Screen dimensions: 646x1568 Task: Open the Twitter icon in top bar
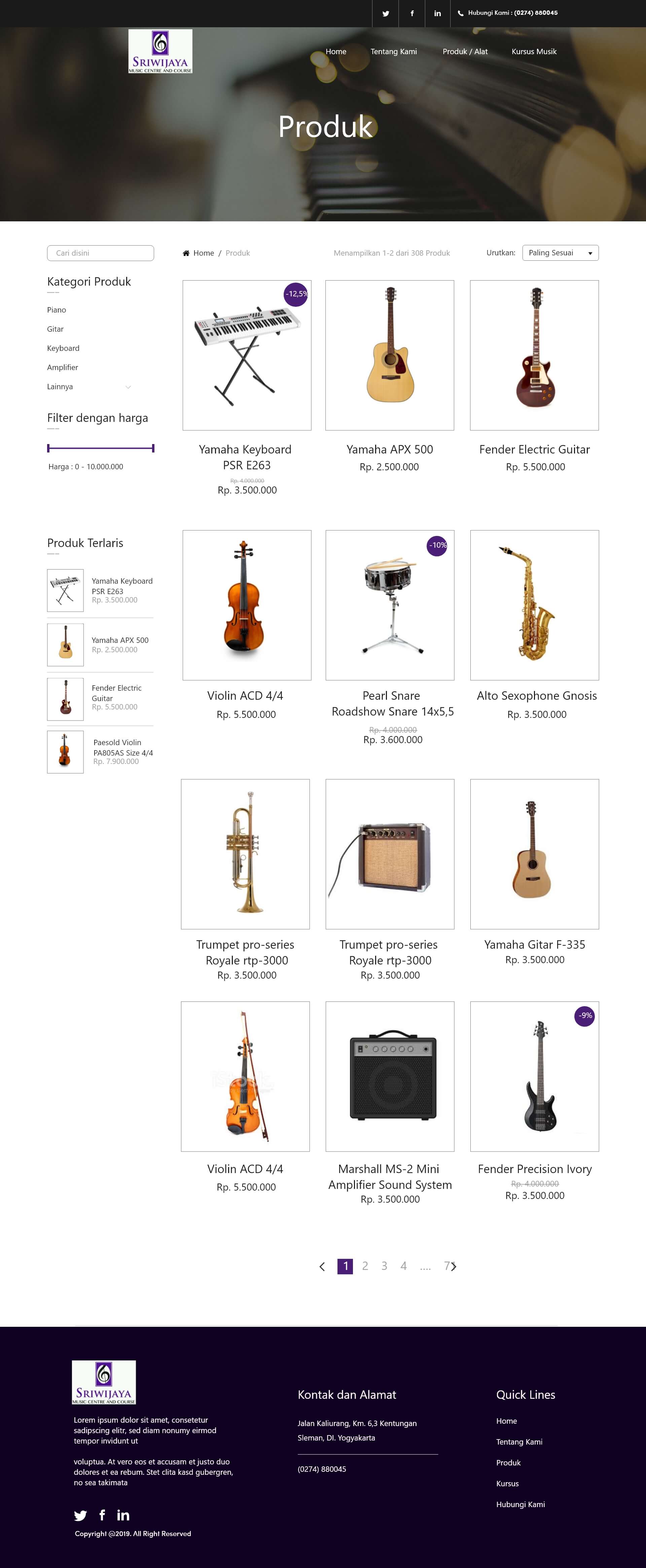click(385, 13)
